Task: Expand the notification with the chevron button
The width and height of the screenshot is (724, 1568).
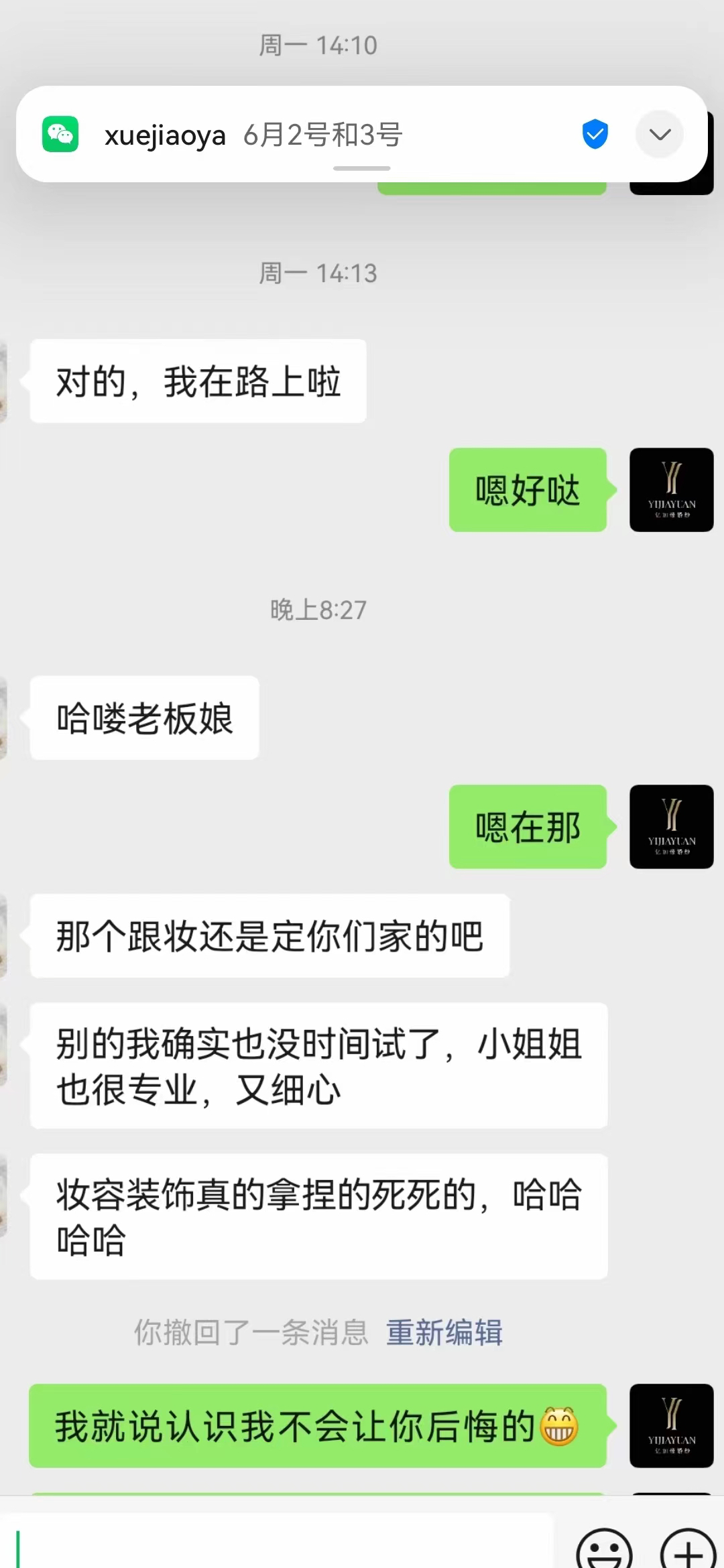Action: 660,135
